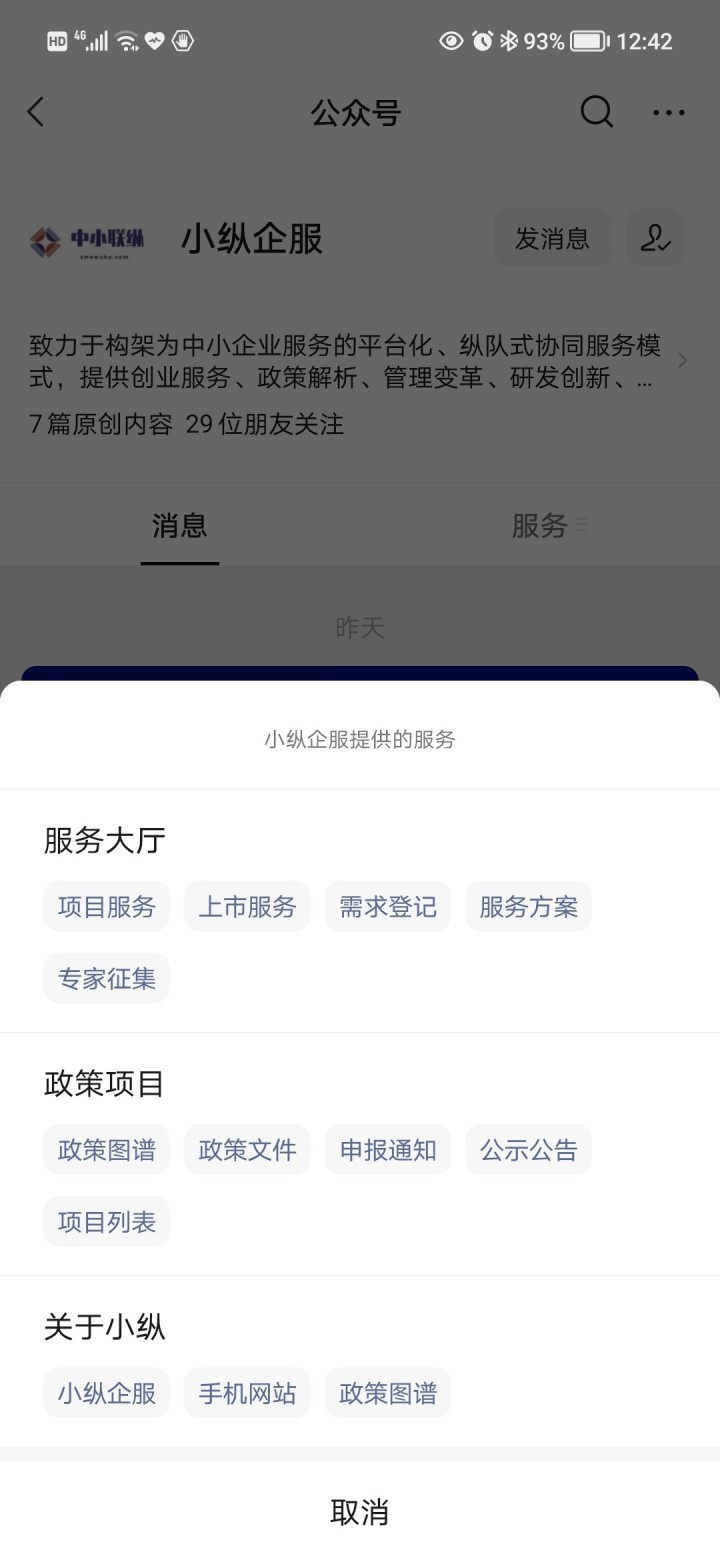This screenshot has height=1560, width=720.
Task: Dismiss the services sheet with 取消
Action: click(x=359, y=1511)
